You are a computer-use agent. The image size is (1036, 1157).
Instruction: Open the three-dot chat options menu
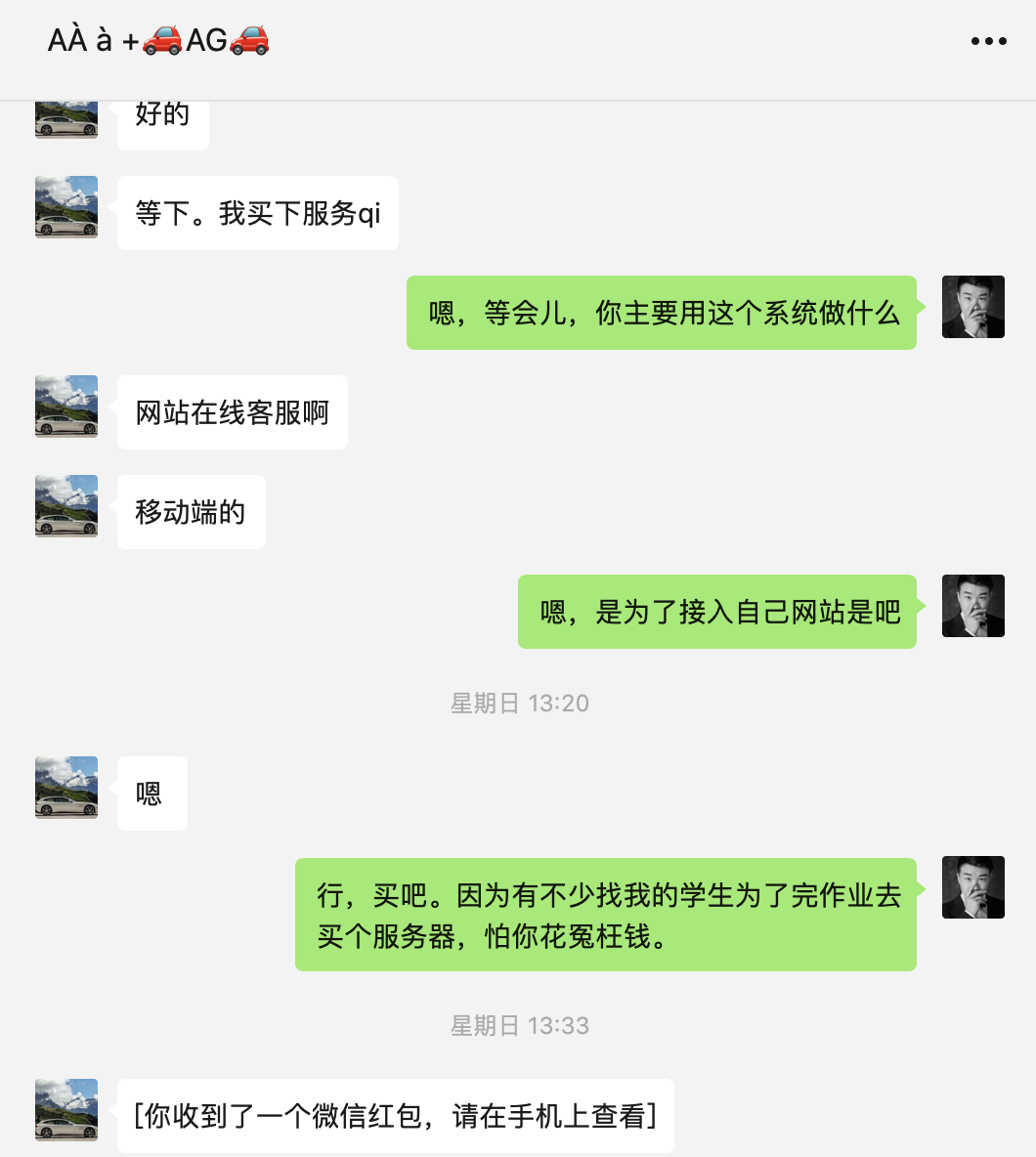tap(988, 41)
